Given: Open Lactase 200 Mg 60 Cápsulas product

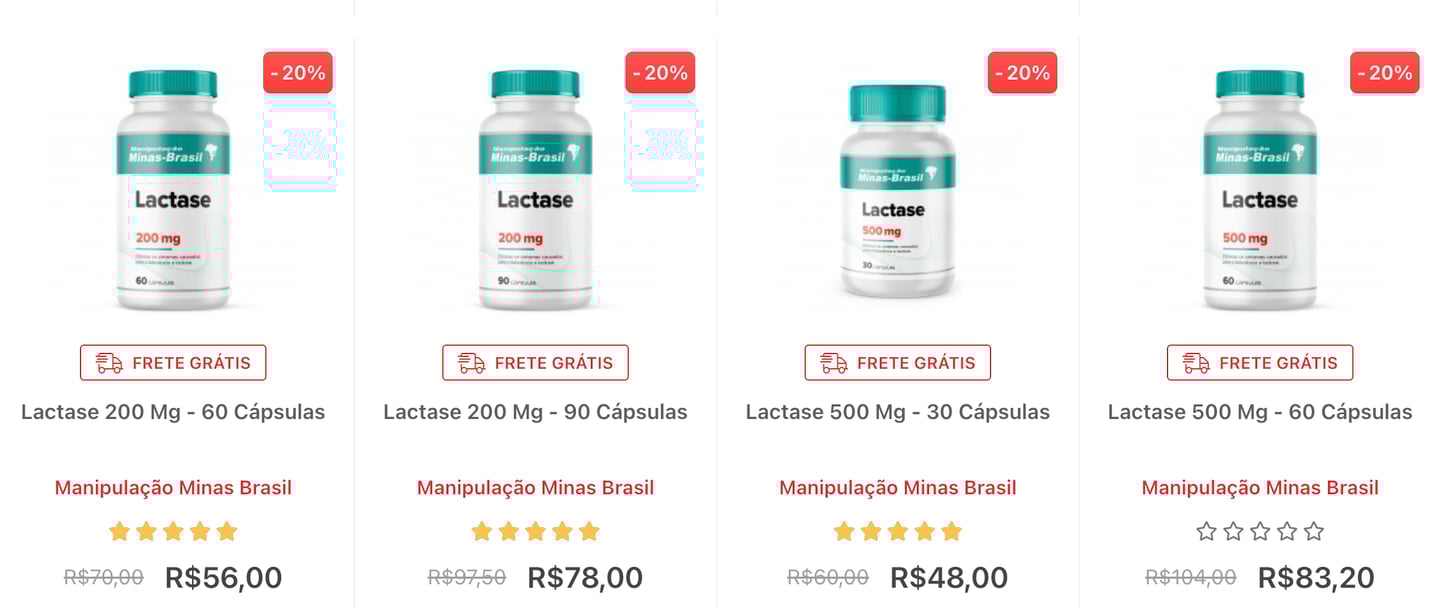Looking at the screenshot, I should point(173,412).
